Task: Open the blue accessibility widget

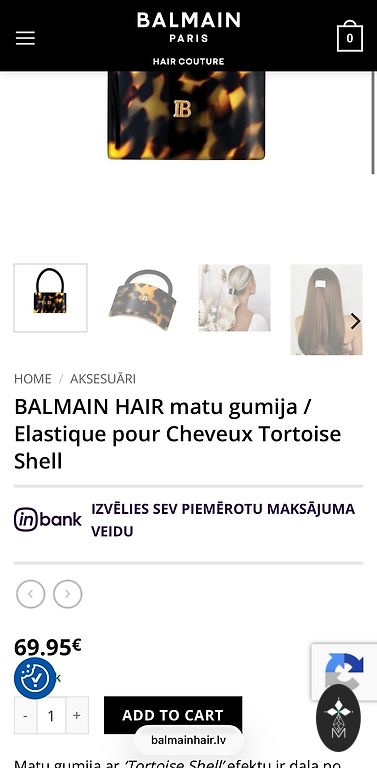Action: click(35, 678)
